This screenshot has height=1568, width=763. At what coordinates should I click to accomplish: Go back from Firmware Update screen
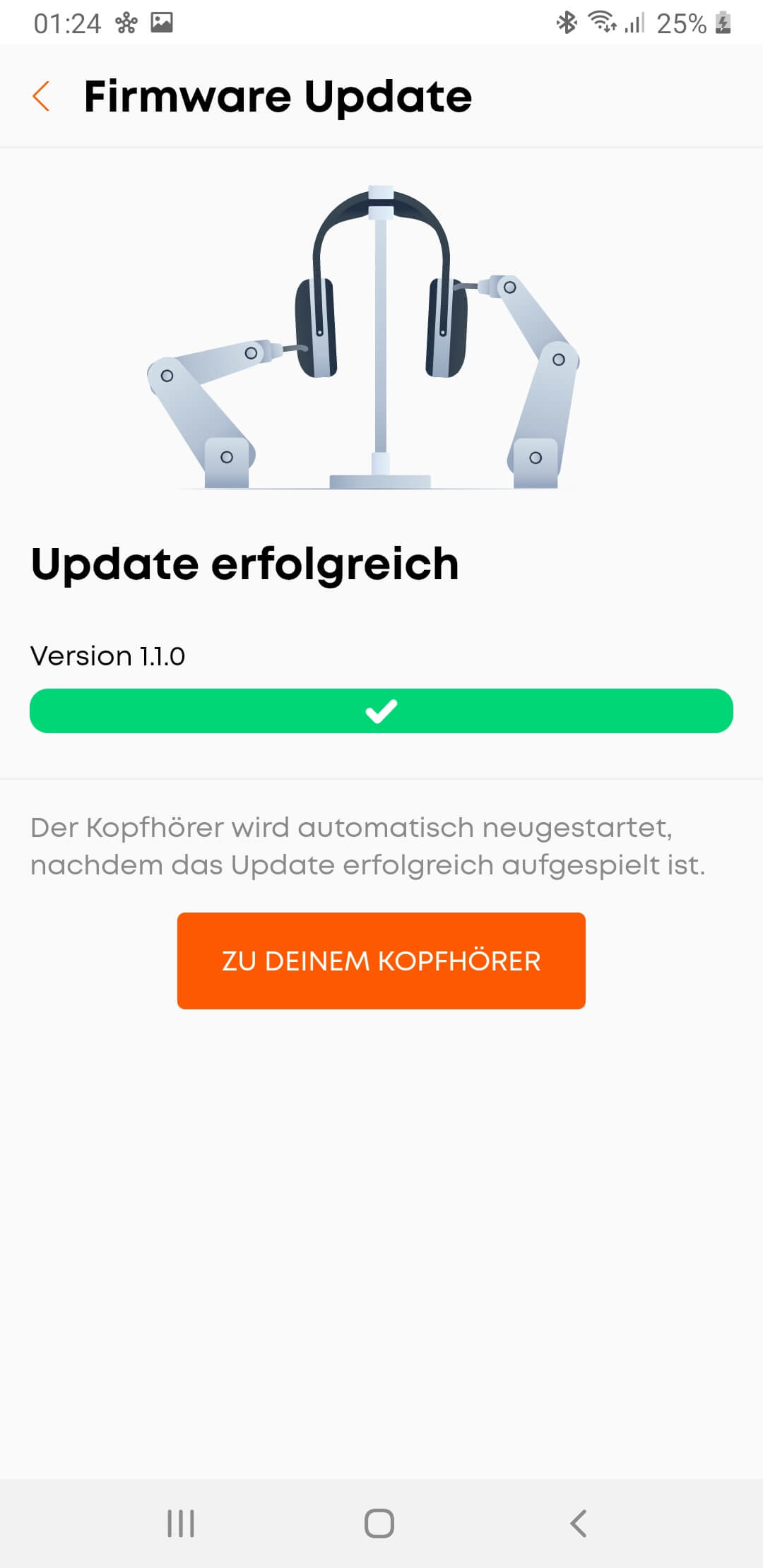42,96
